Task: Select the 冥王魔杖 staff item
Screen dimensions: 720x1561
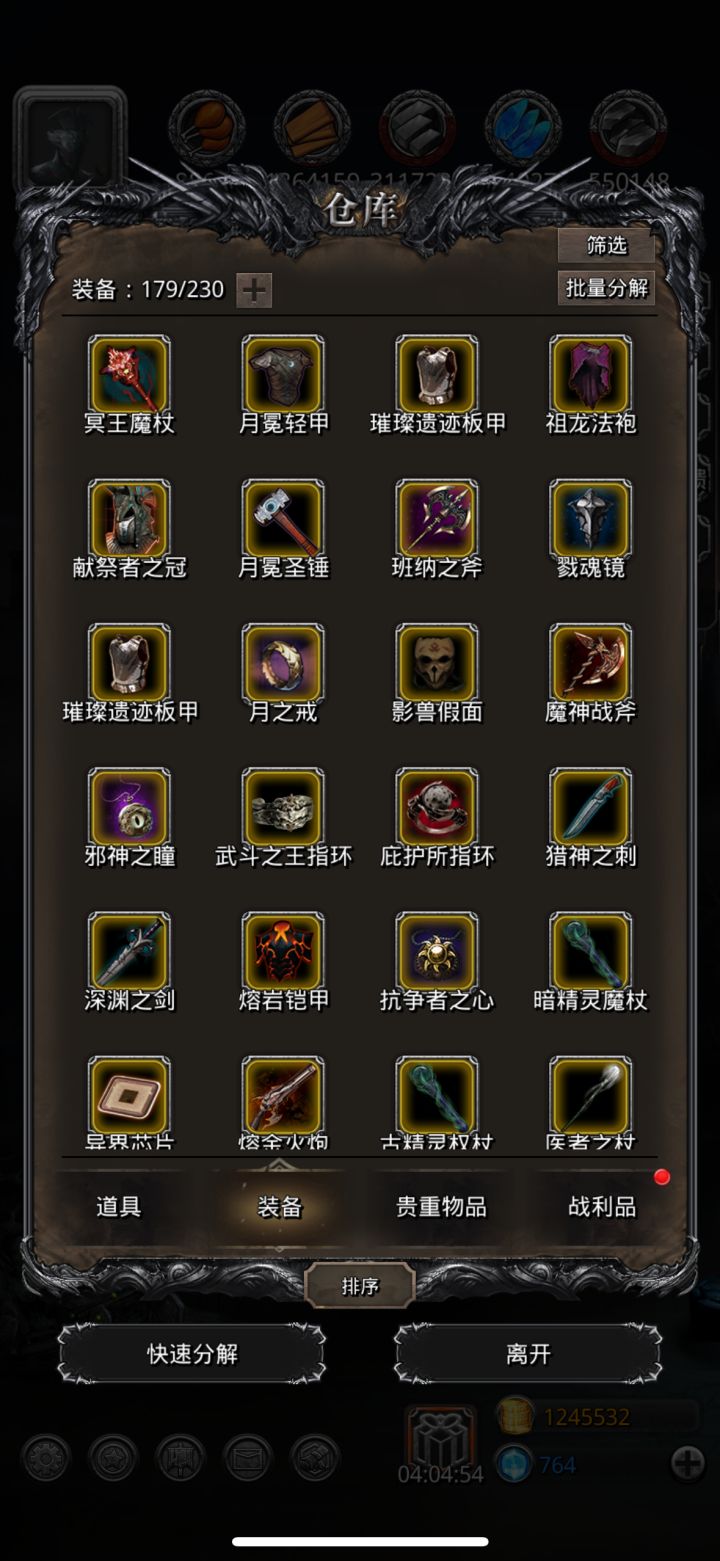Action: pyautogui.click(x=129, y=374)
